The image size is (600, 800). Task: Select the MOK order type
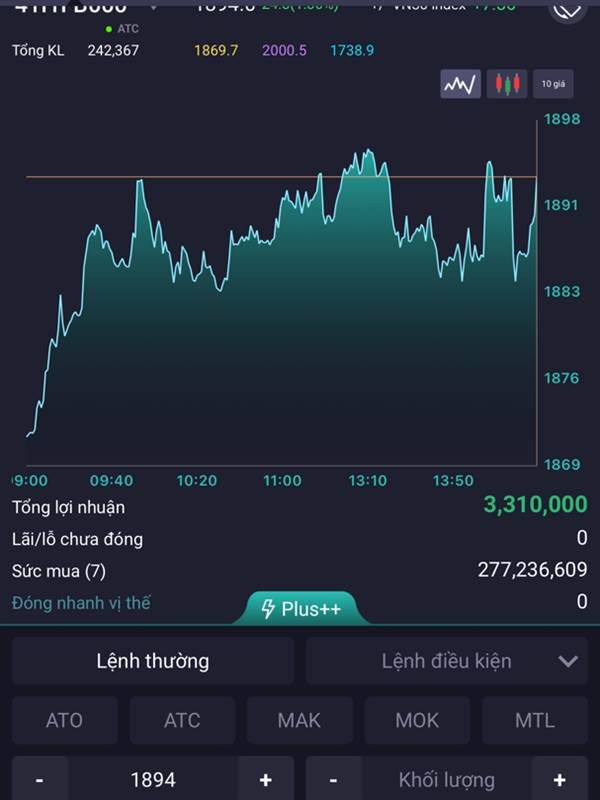tap(417, 720)
